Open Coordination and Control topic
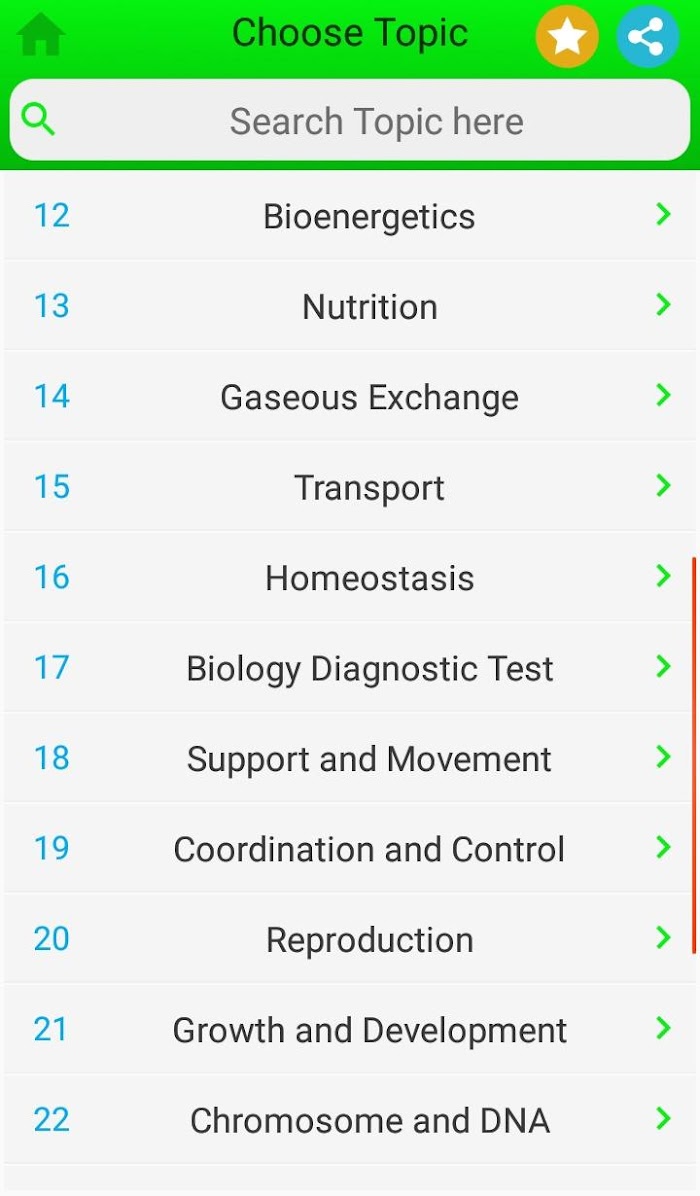The height and width of the screenshot is (1196, 700). point(350,848)
